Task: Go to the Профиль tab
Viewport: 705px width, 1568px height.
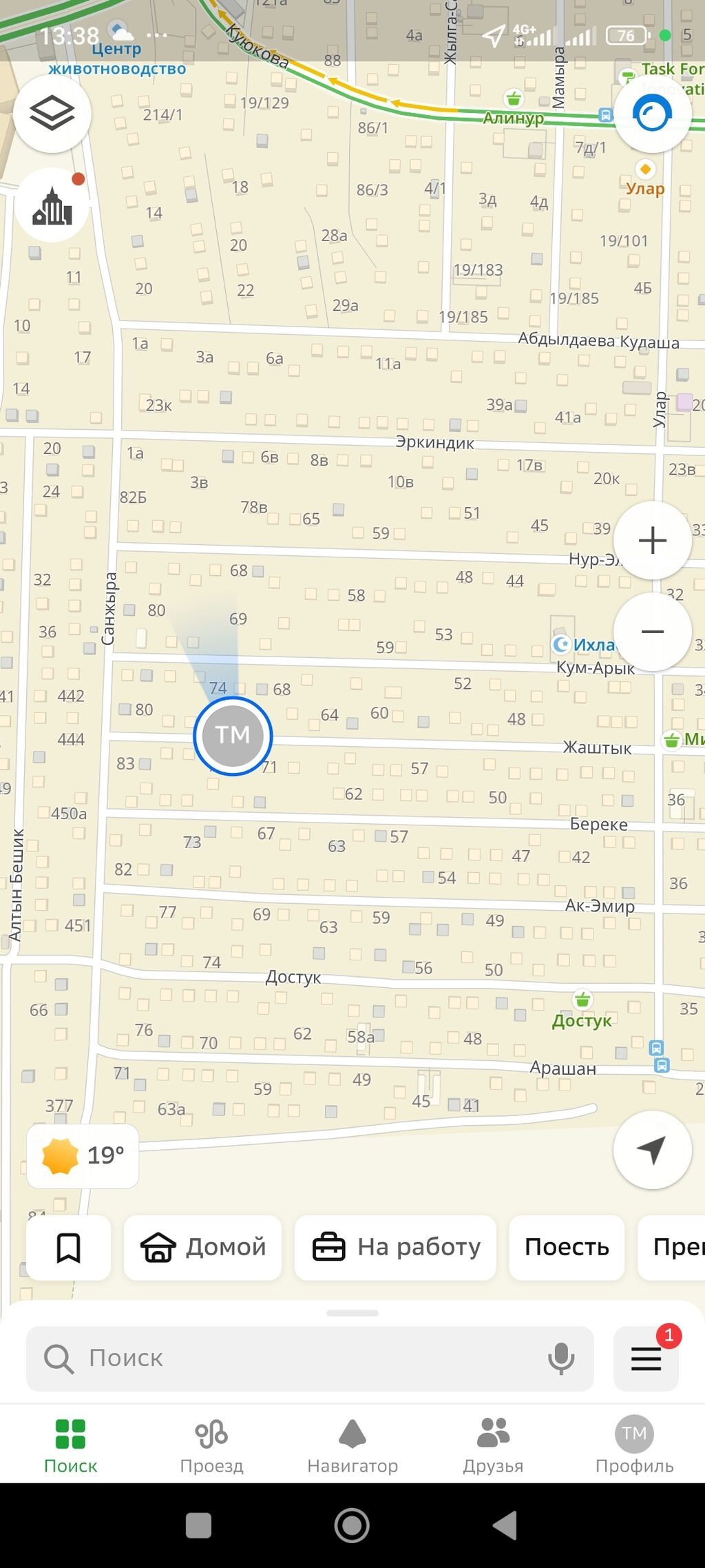Action: point(634,1445)
